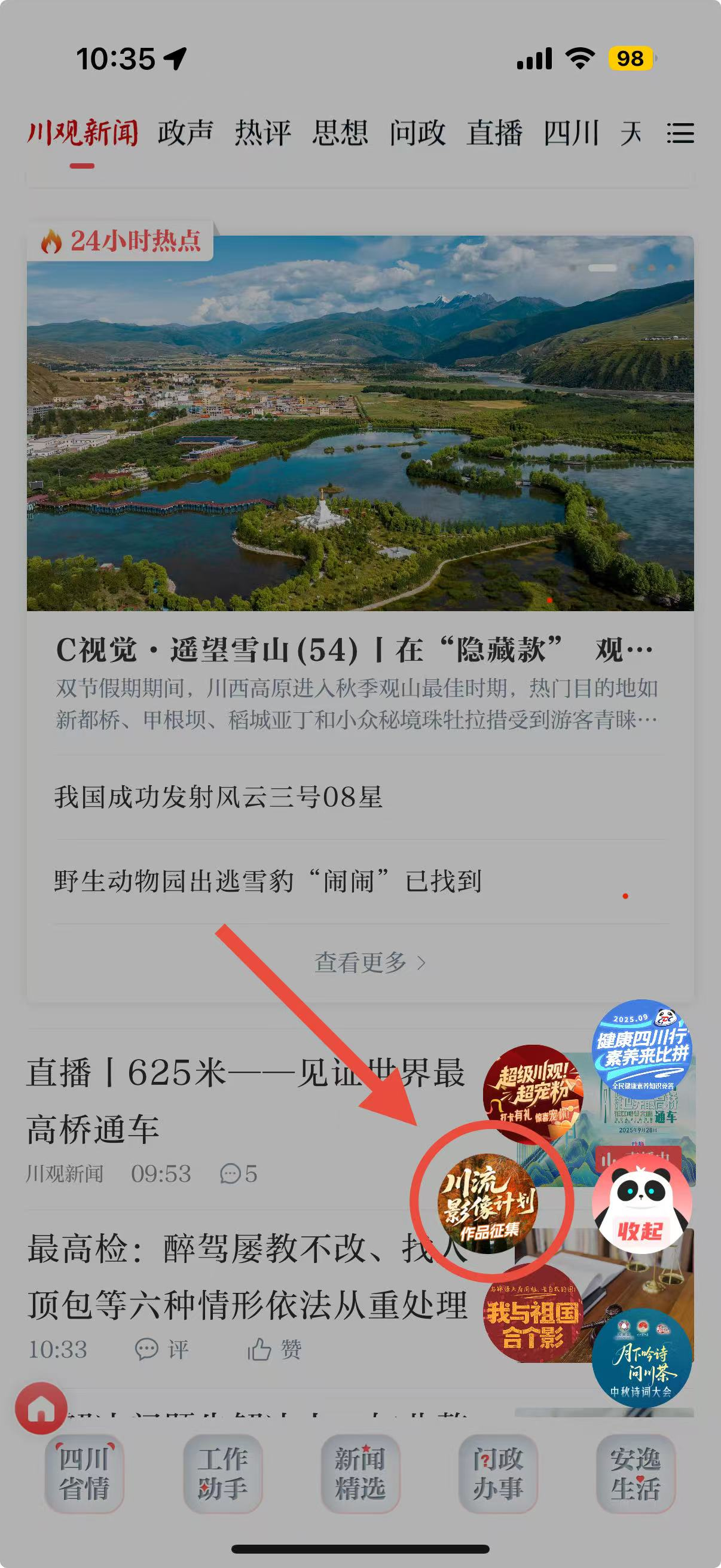721x1568 pixels.
Task: Switch to the 直播 top tab
Action: pyautogui.click(x=494, y=133)
